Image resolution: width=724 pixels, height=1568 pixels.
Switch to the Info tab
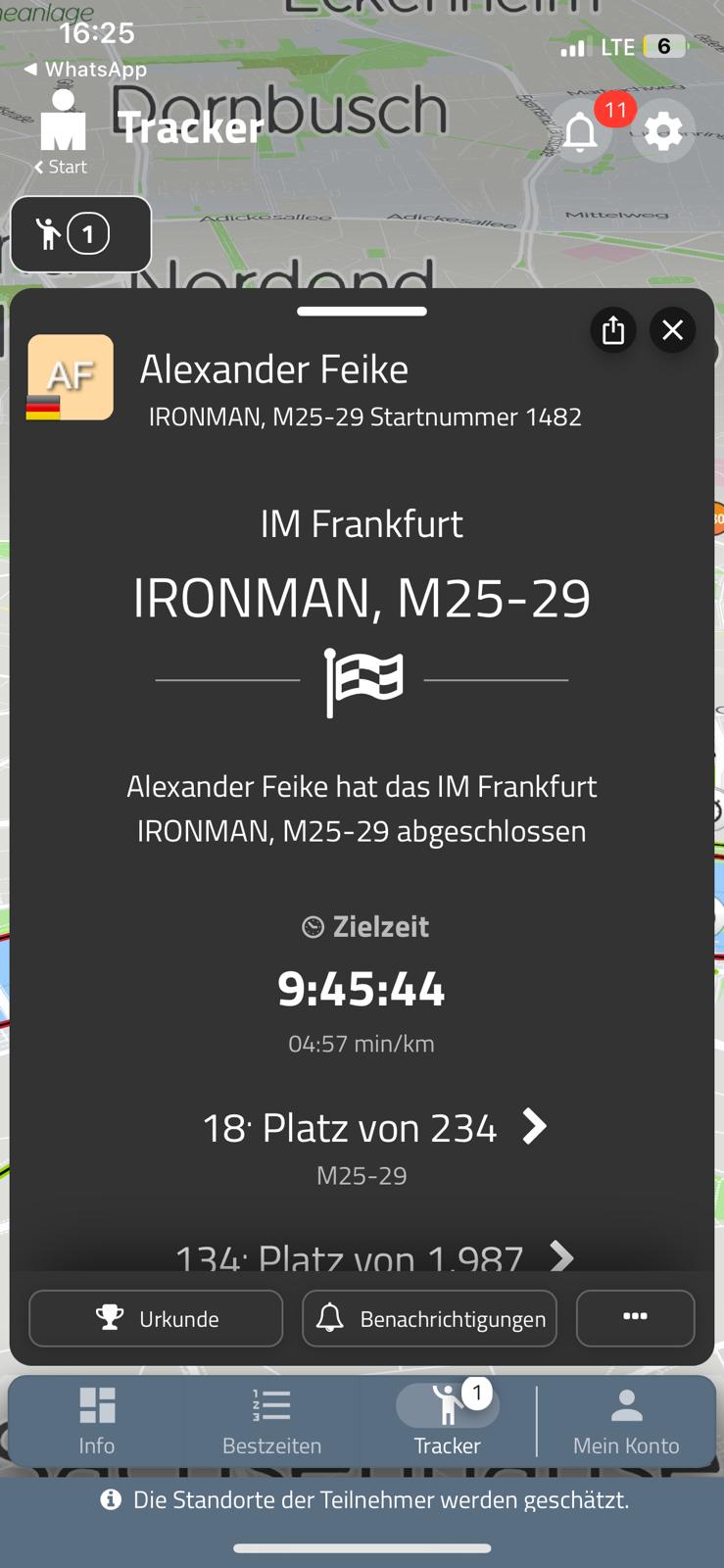click(97, 1420)
